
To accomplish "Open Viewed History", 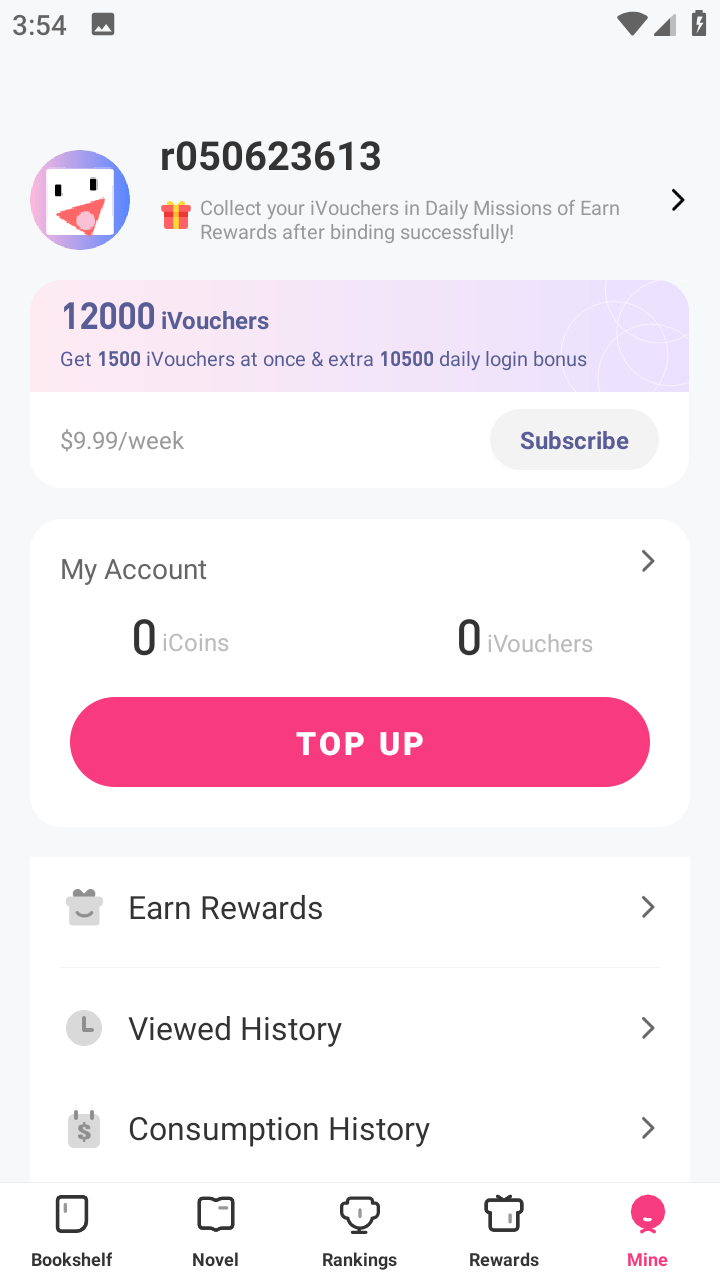I will pos(360,1028).
